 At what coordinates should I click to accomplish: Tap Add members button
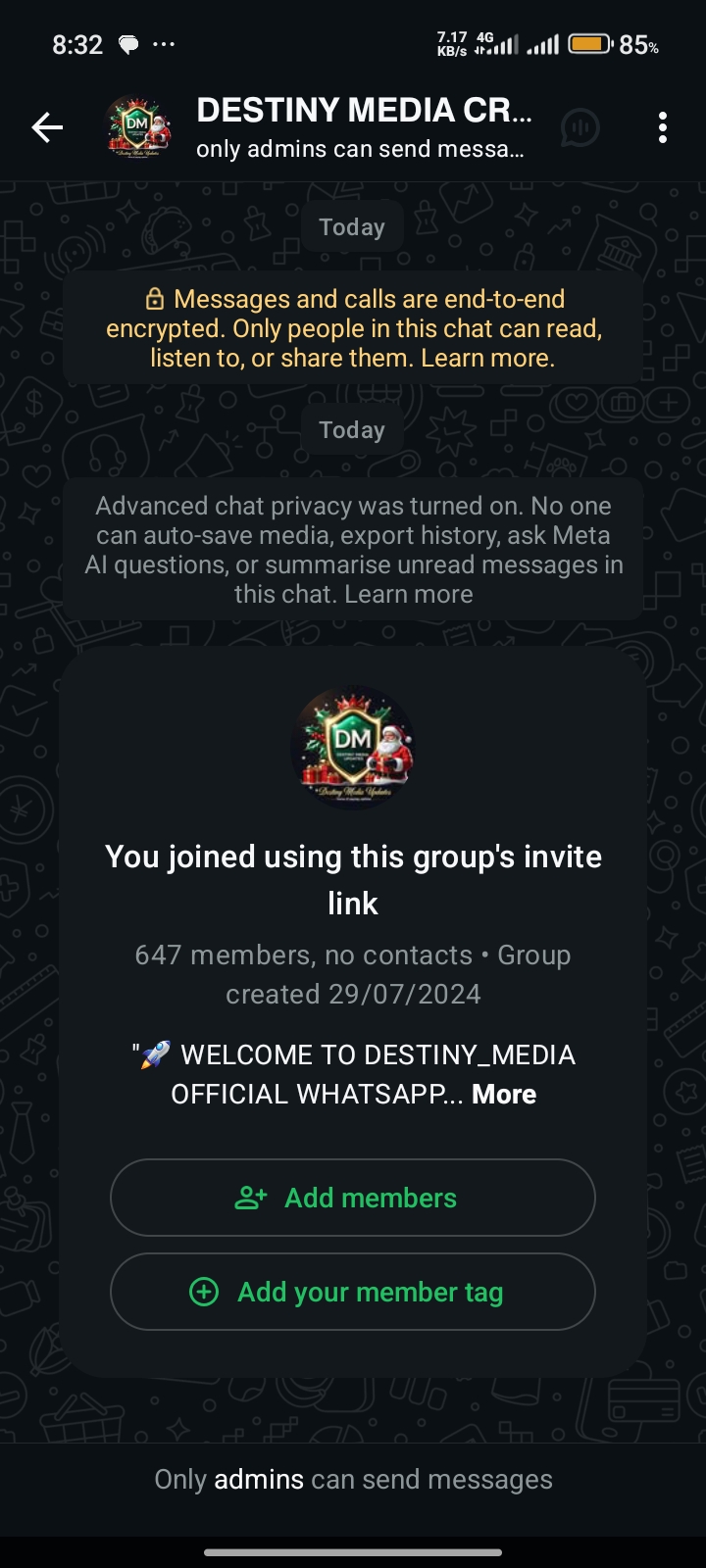353,1198
